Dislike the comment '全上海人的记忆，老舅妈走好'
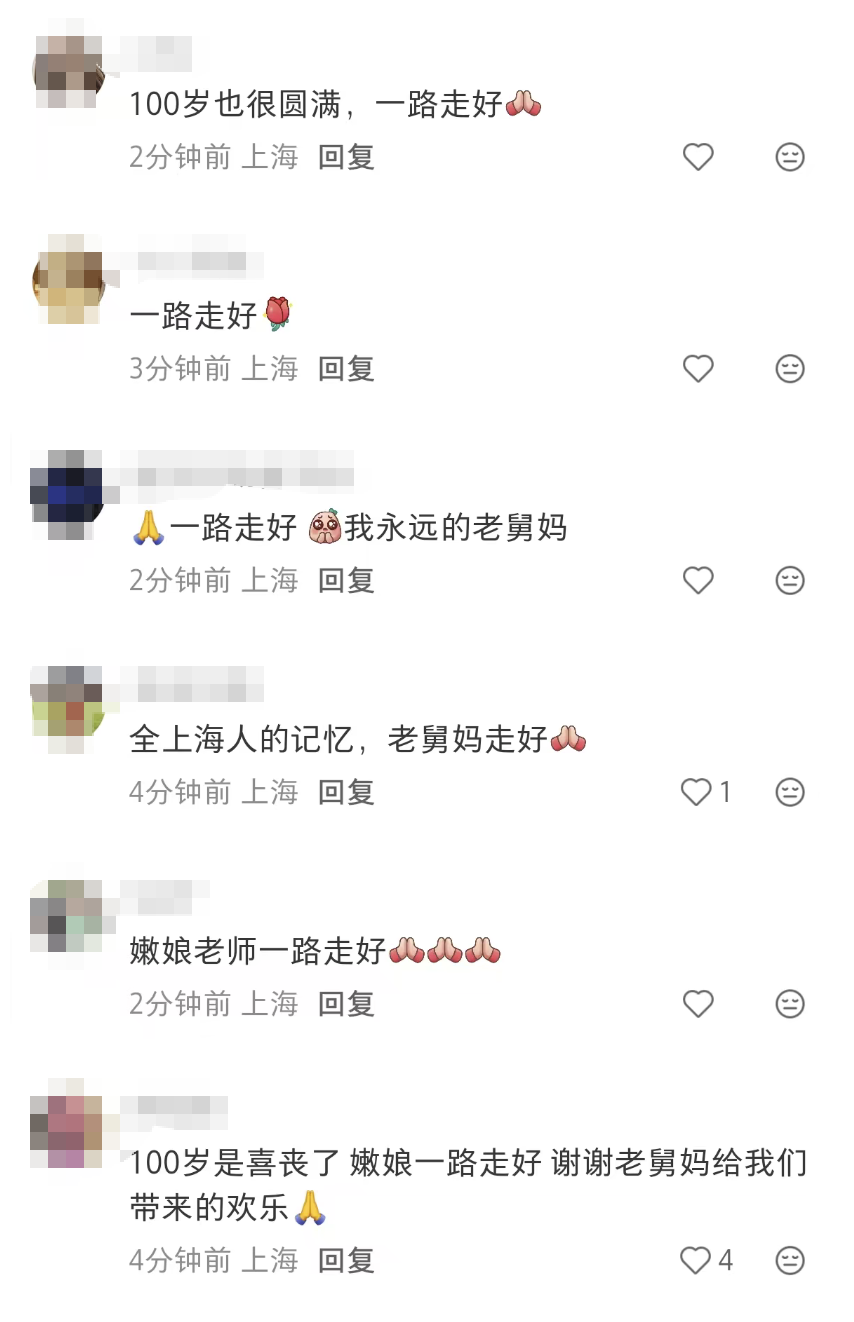Image resolution: width=854 pixels, height=1322 pixels. [790, 792]
